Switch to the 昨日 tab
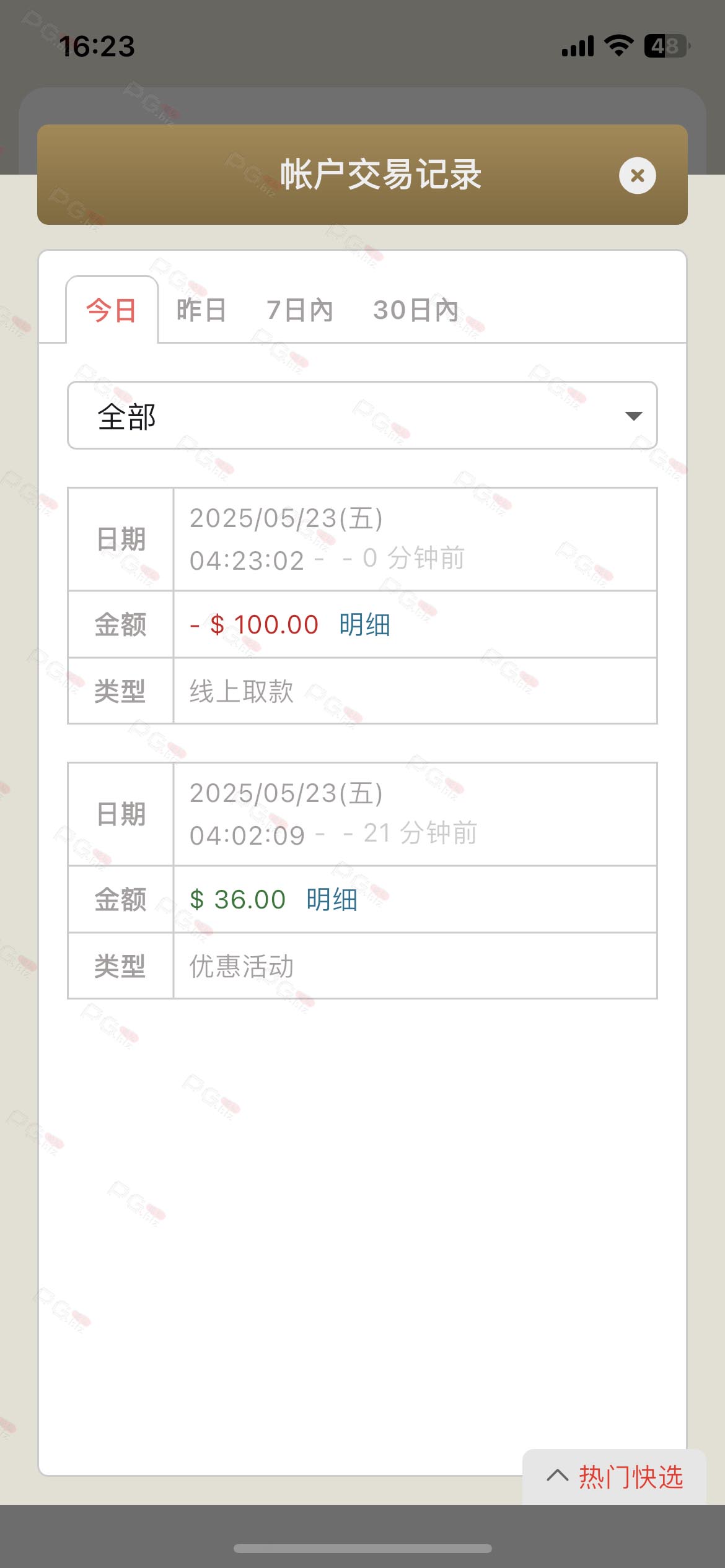 coord(201,310)
